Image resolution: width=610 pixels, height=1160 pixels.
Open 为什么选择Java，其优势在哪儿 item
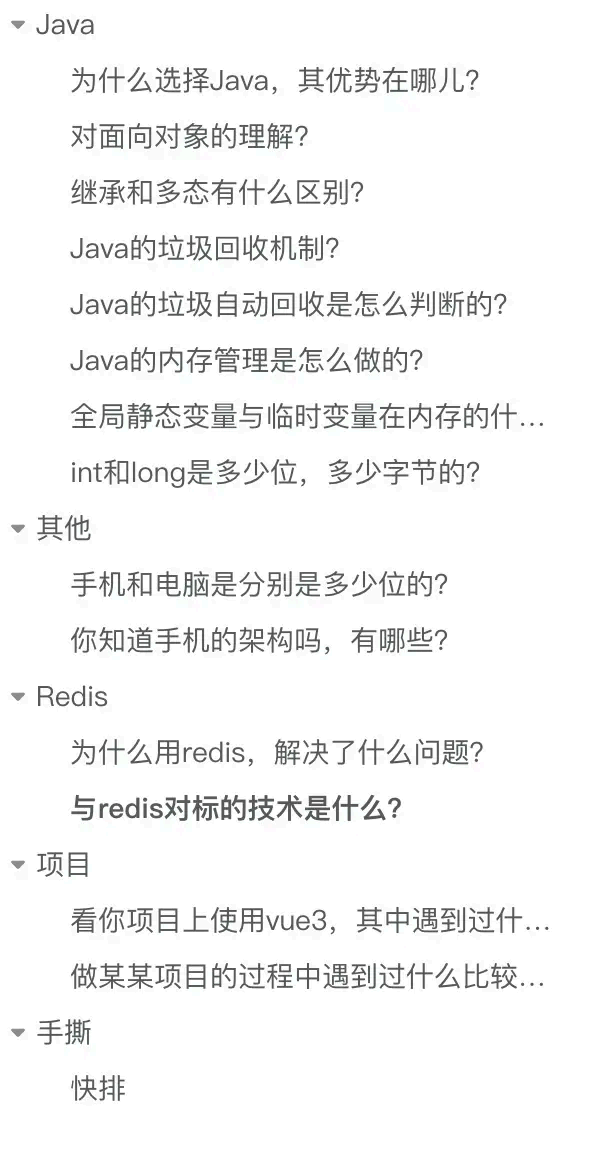tap(274, 81)
